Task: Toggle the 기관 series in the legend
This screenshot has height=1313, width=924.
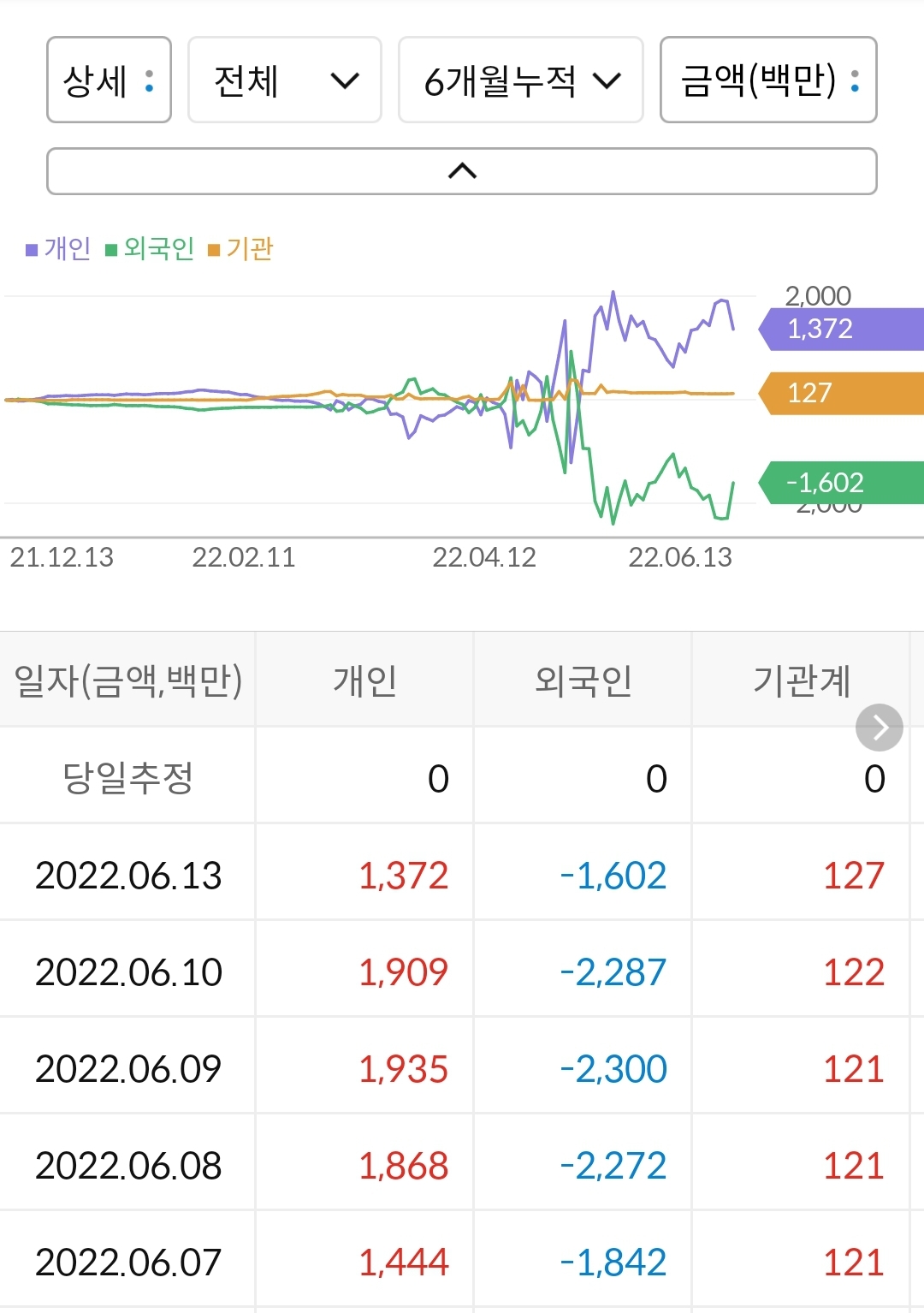Action: tap(248, 249)
